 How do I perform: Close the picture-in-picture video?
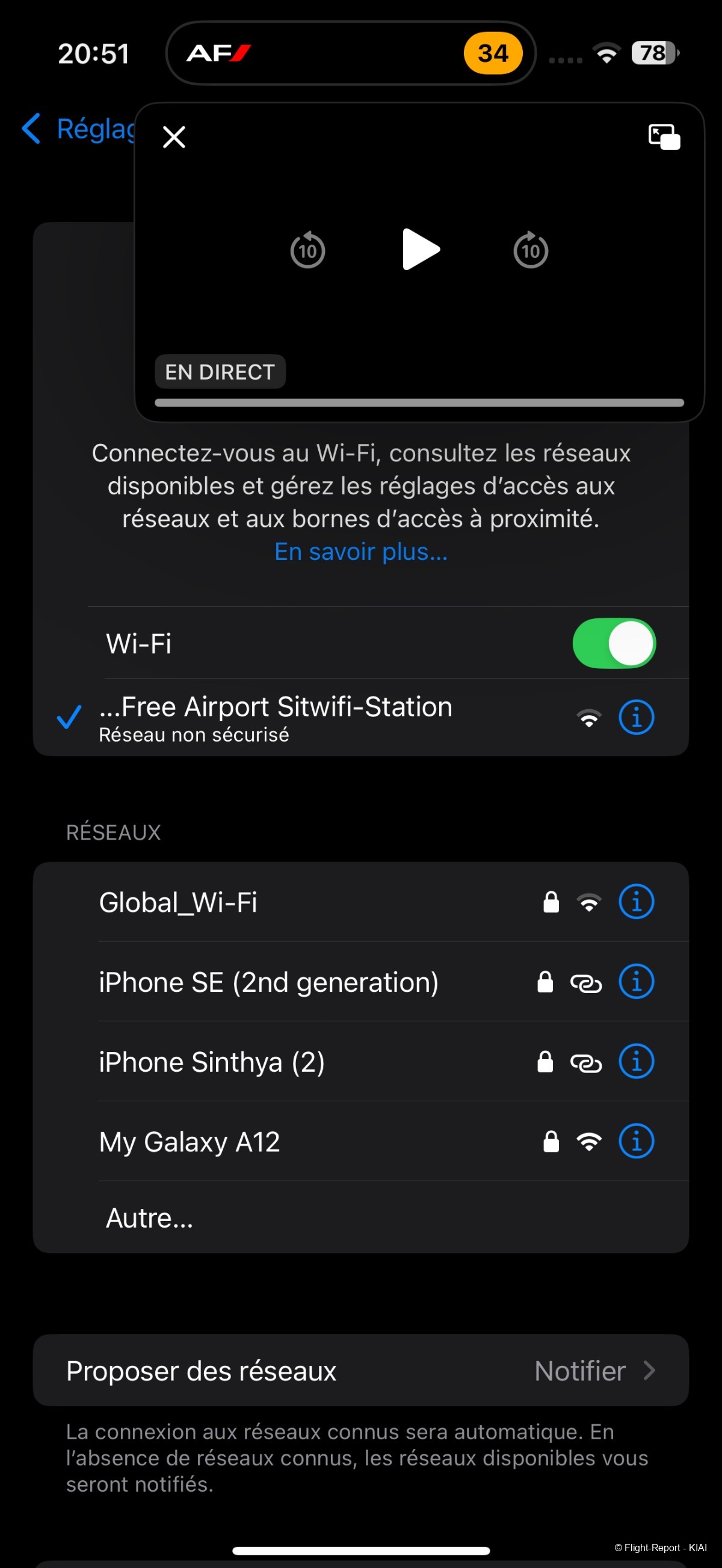click(x=174, y=137)
